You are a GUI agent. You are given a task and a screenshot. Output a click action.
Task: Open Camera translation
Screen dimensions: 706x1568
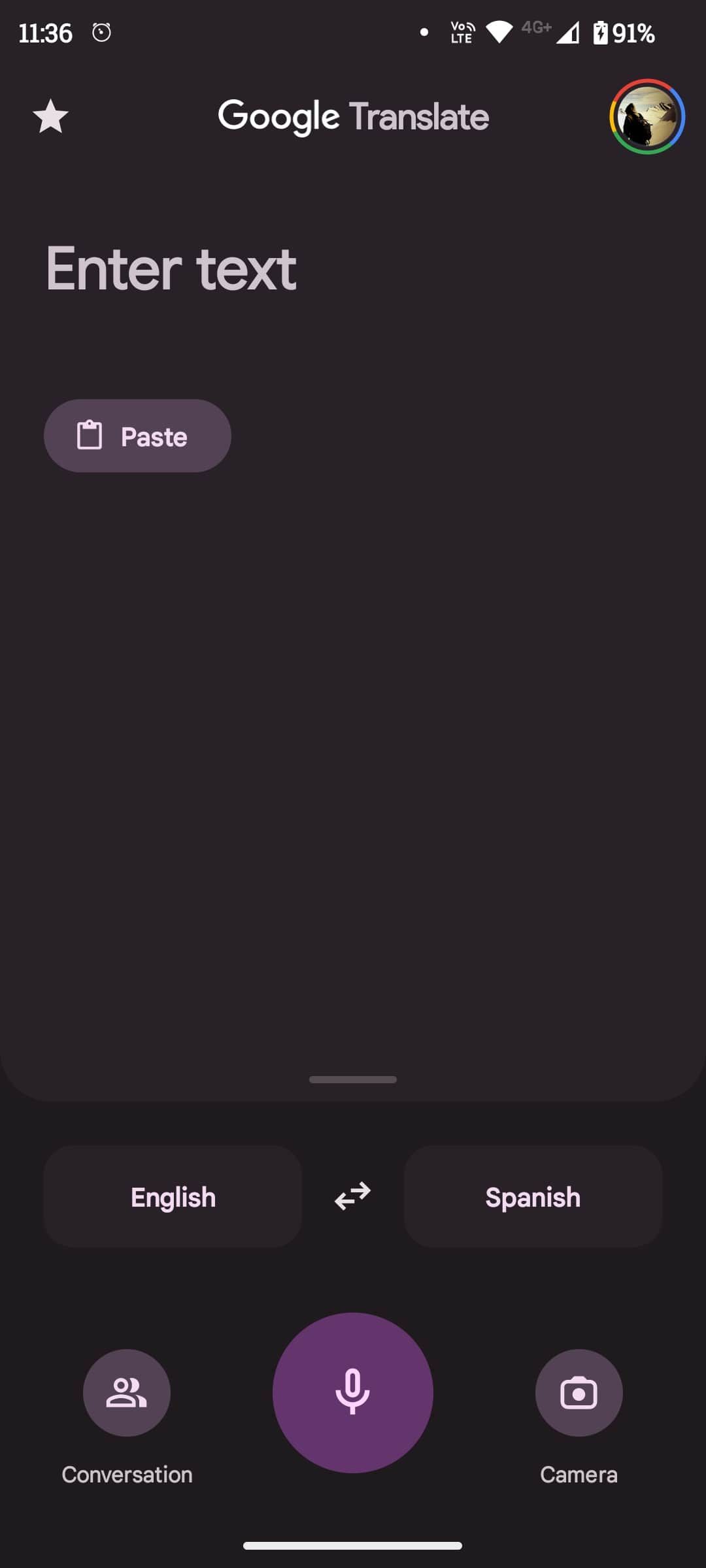click(579, 1392)
